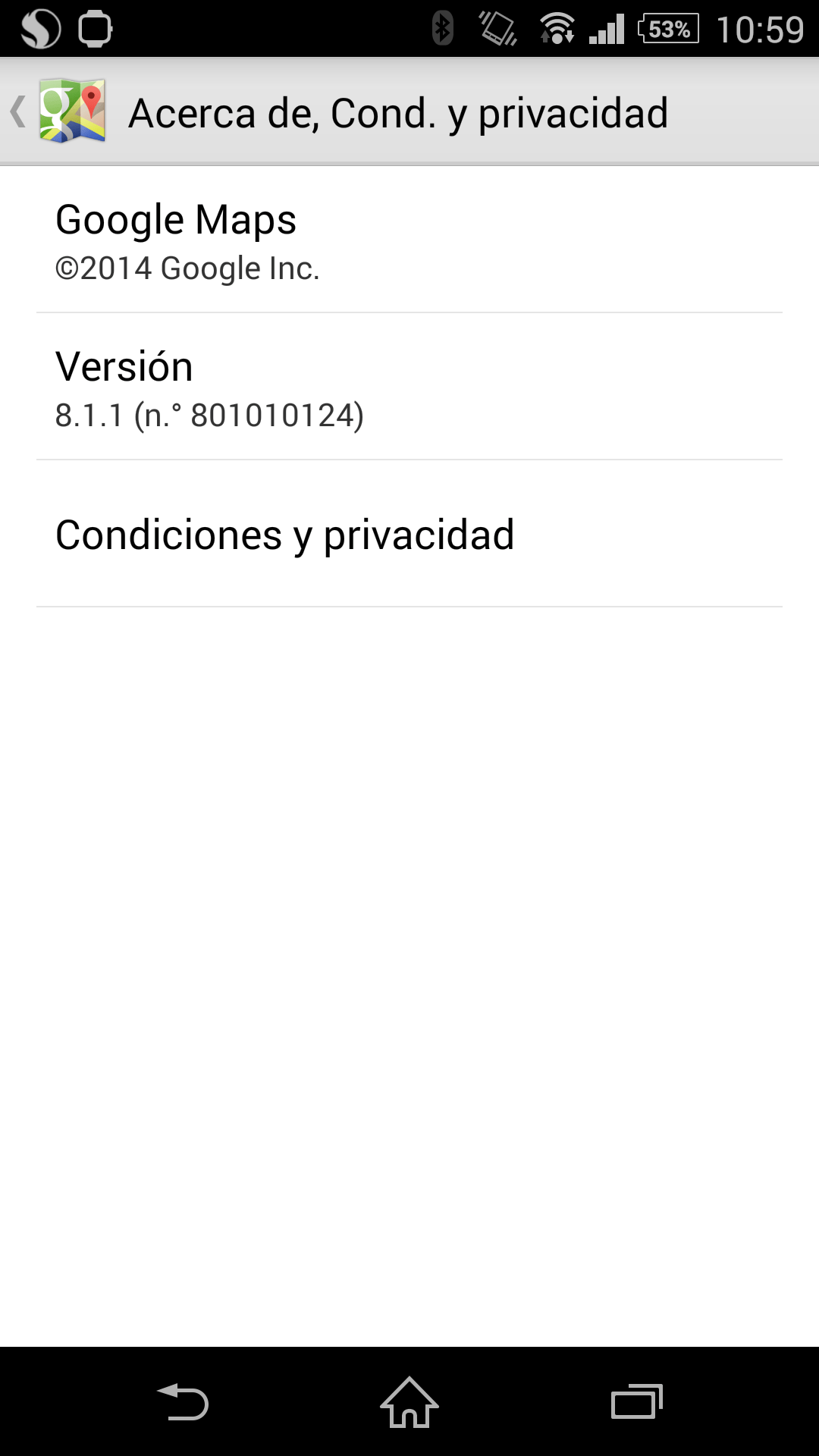Tap the Versión row
This screenshot has width=819, height=1456.
409,387
